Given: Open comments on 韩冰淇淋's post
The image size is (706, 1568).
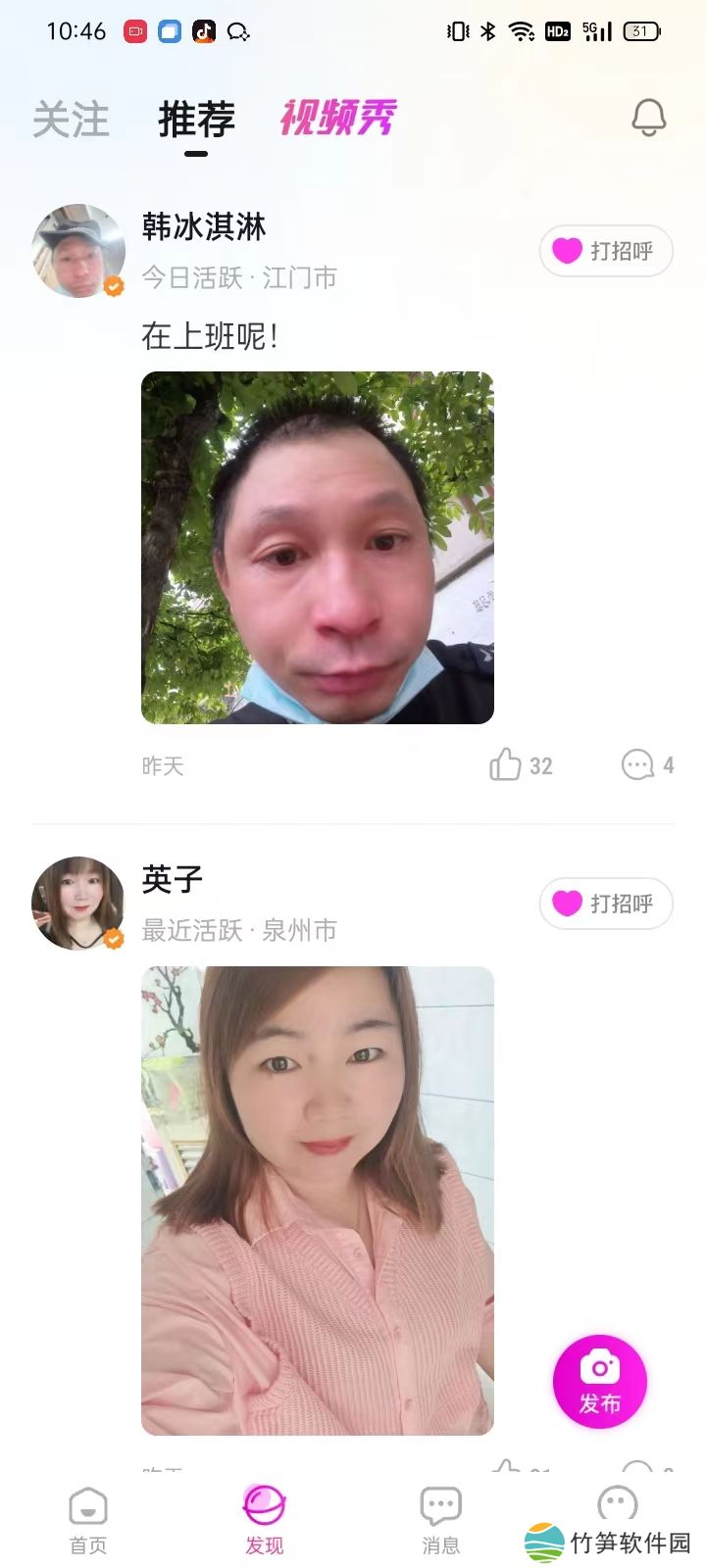Looking at the screenshot, I should click(638, 764).
